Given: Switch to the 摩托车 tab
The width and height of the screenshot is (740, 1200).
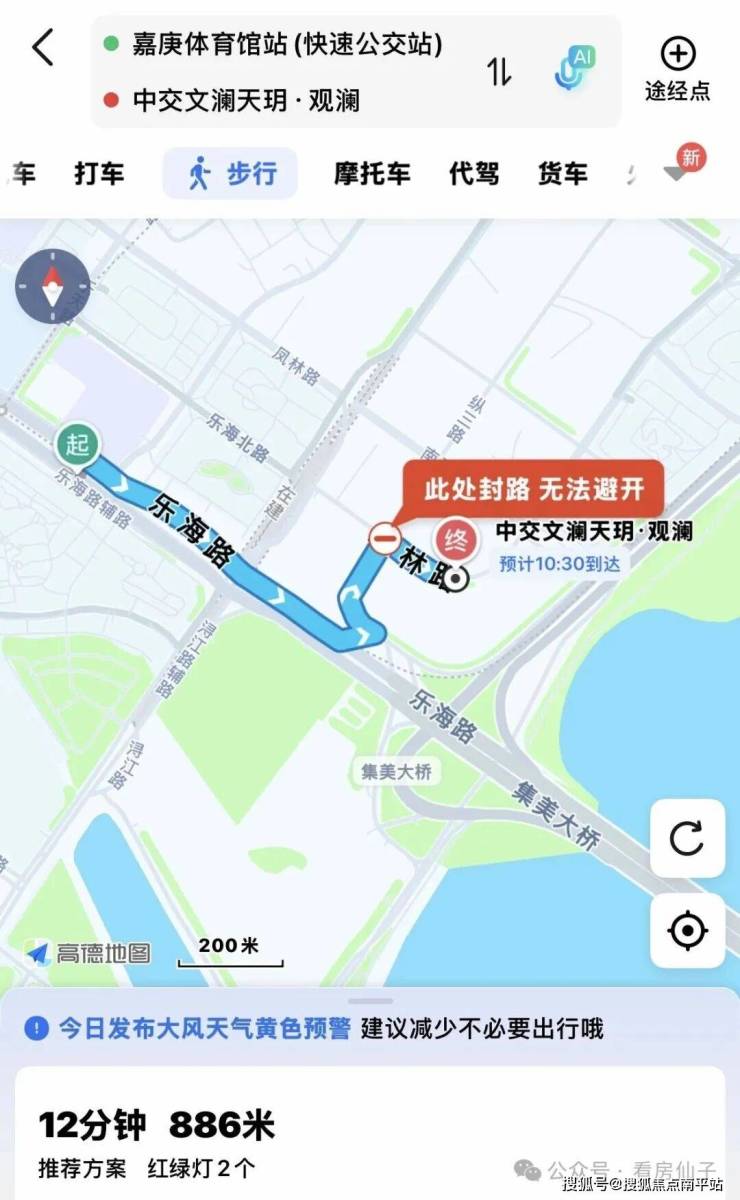Looking at the screenshot, I should [x=372, y=173].
